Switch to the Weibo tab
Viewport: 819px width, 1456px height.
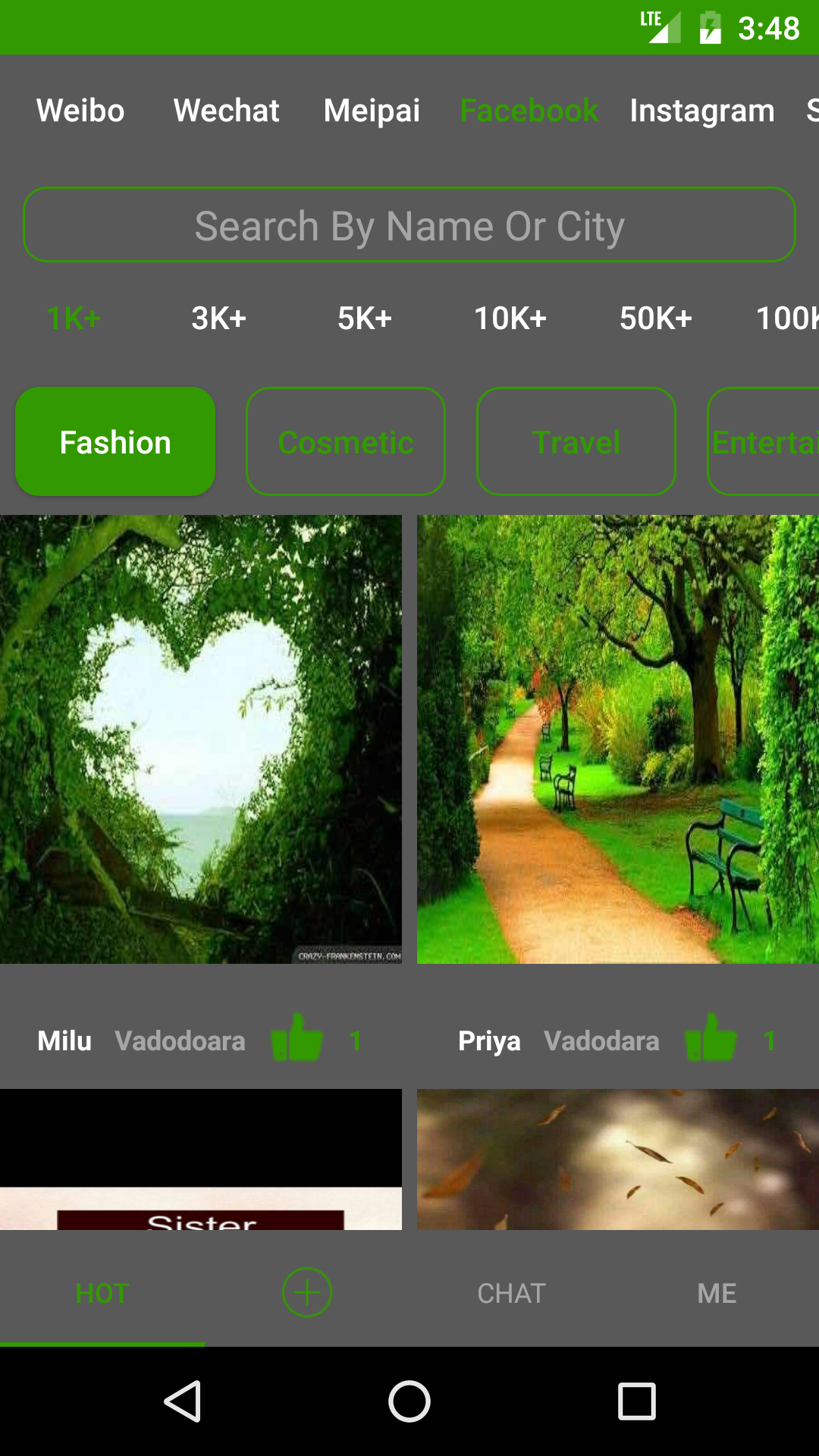(80, 111)
